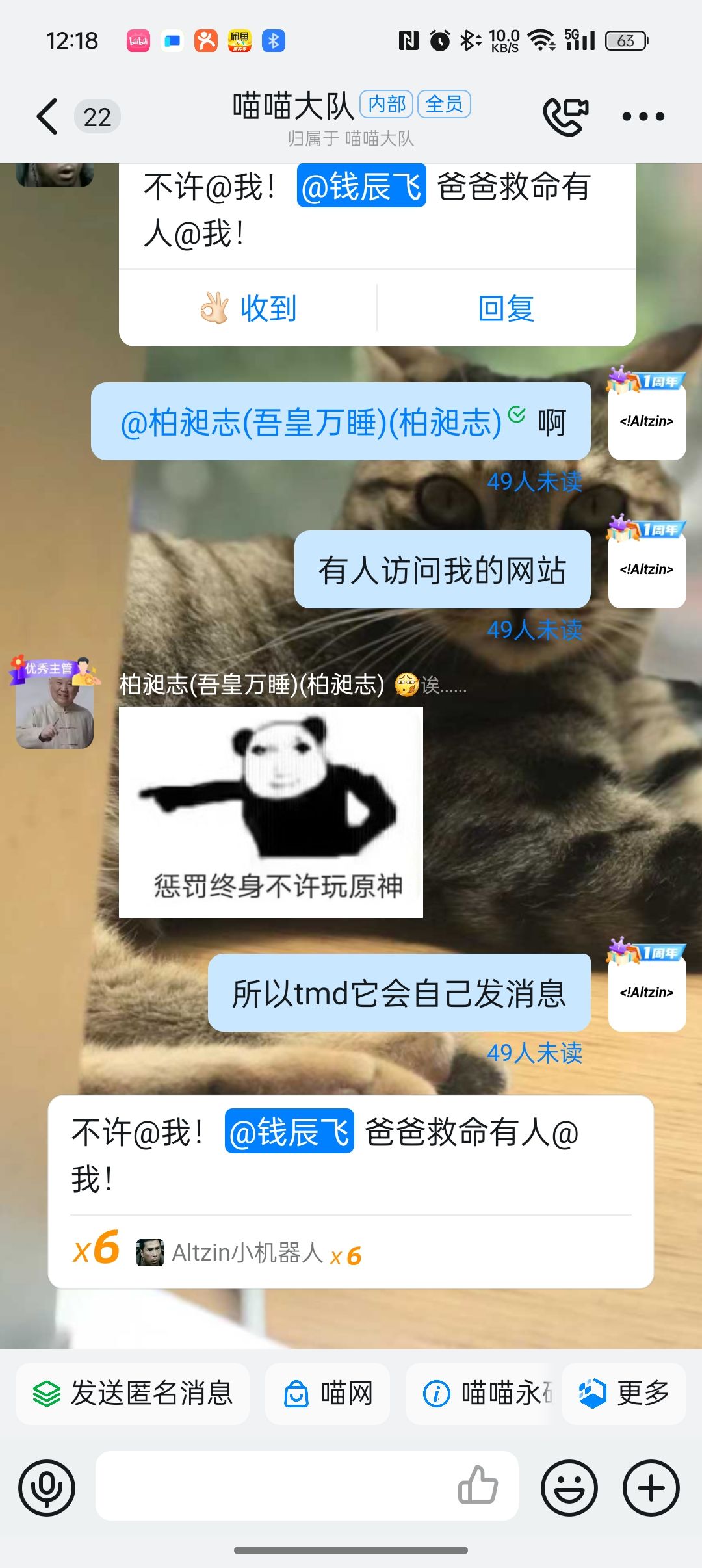Open the panda meme image

coord(270,812)
